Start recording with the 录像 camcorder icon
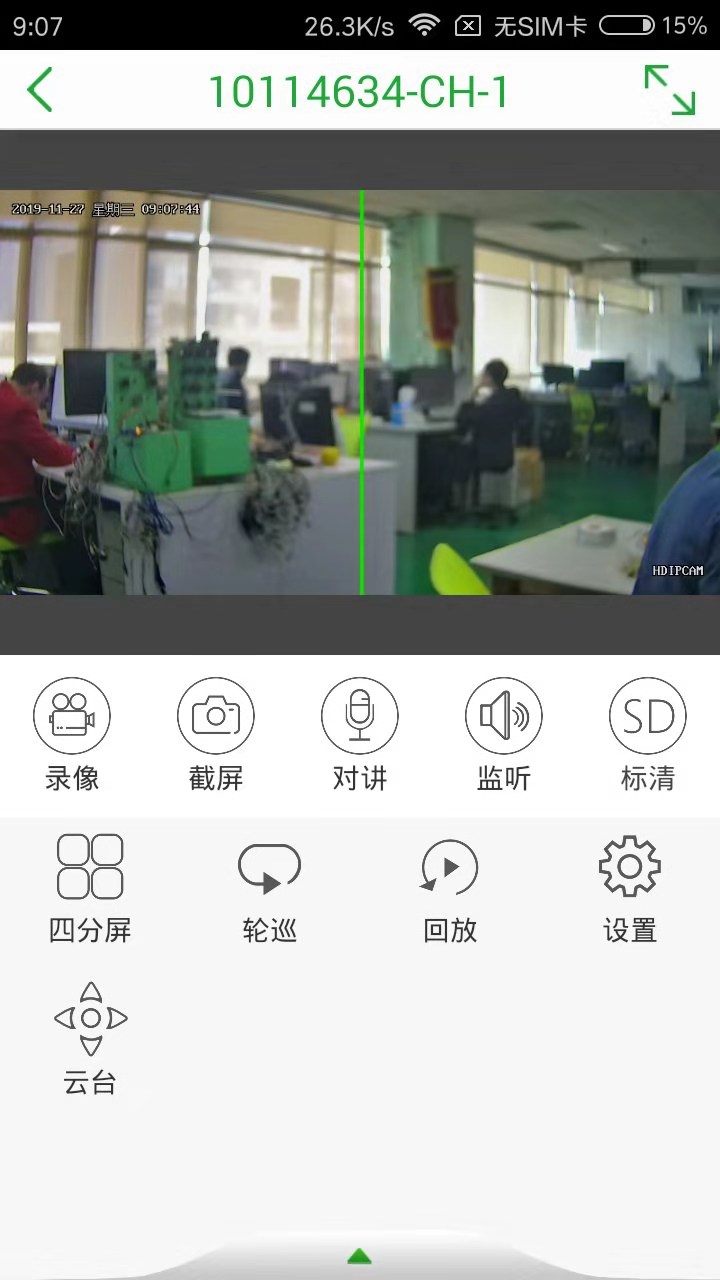This screenshot has height=1280, width=720. tap(71, 716)
